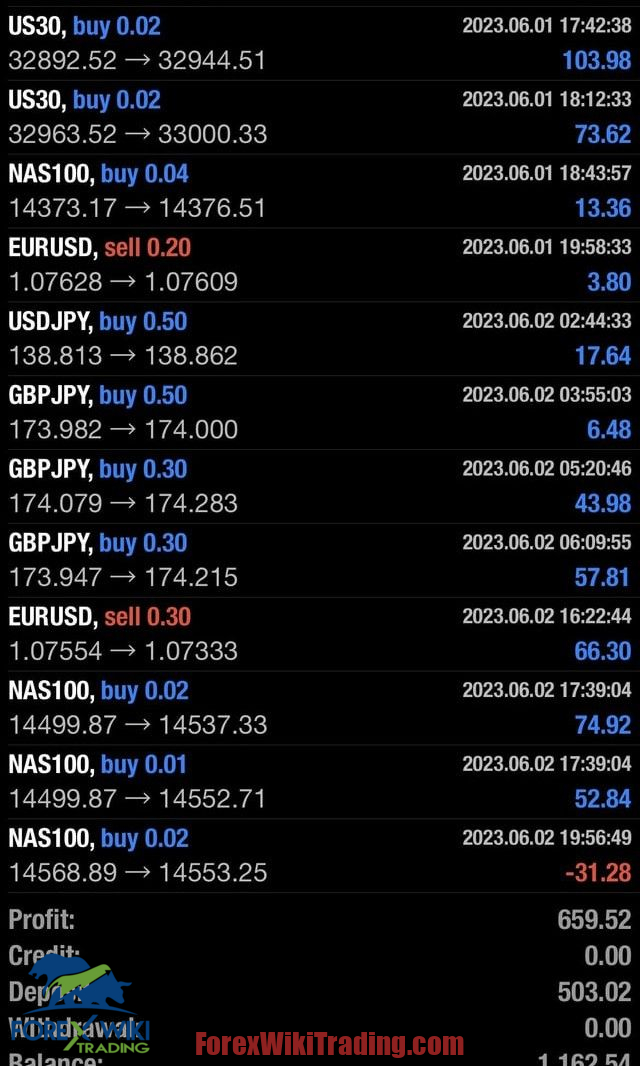
Task: Expand the GBPJPY trade with 43.98 profit
Action: [x=320, y=487]
